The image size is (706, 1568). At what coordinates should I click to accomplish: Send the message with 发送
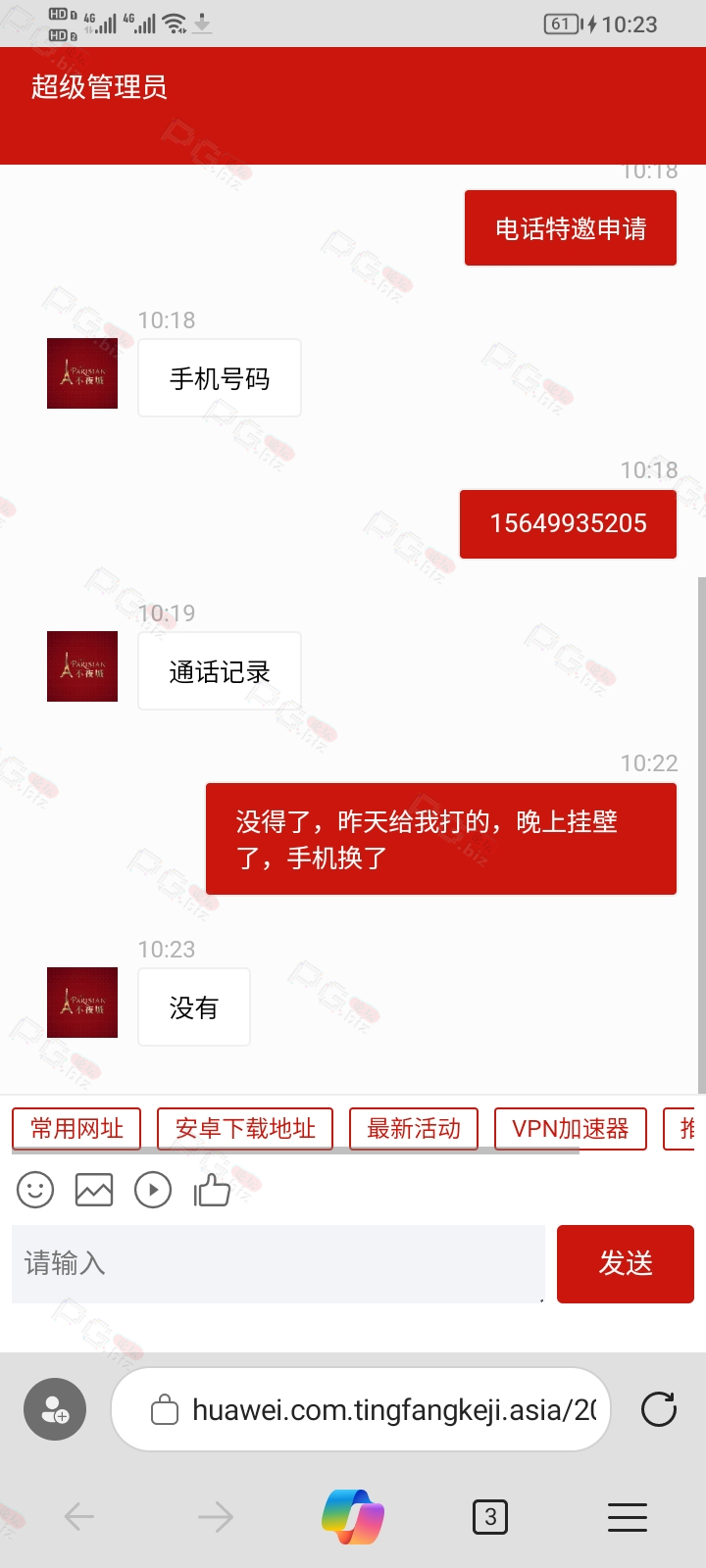[626, 1263]
